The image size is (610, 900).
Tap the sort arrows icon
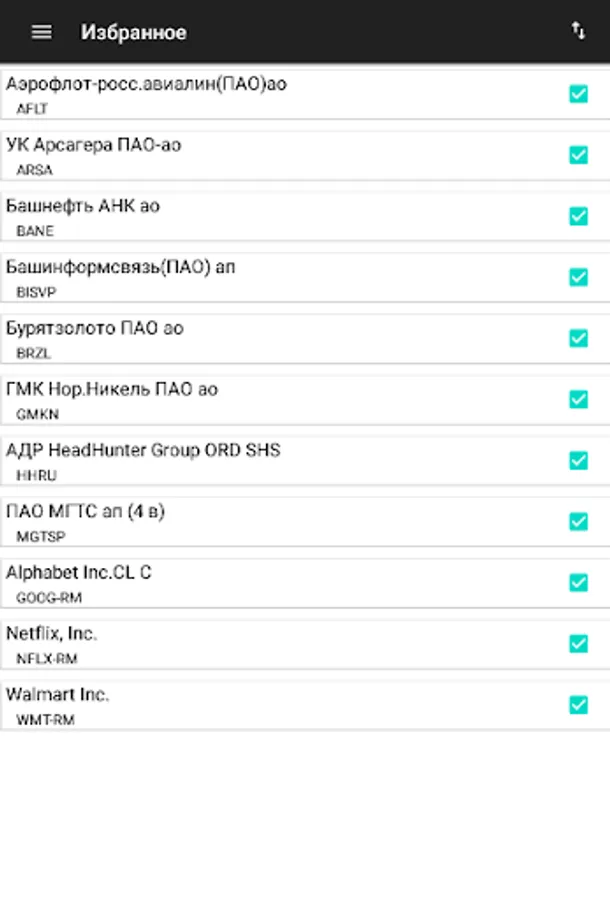pyautogui.click(x=578, y=31)
